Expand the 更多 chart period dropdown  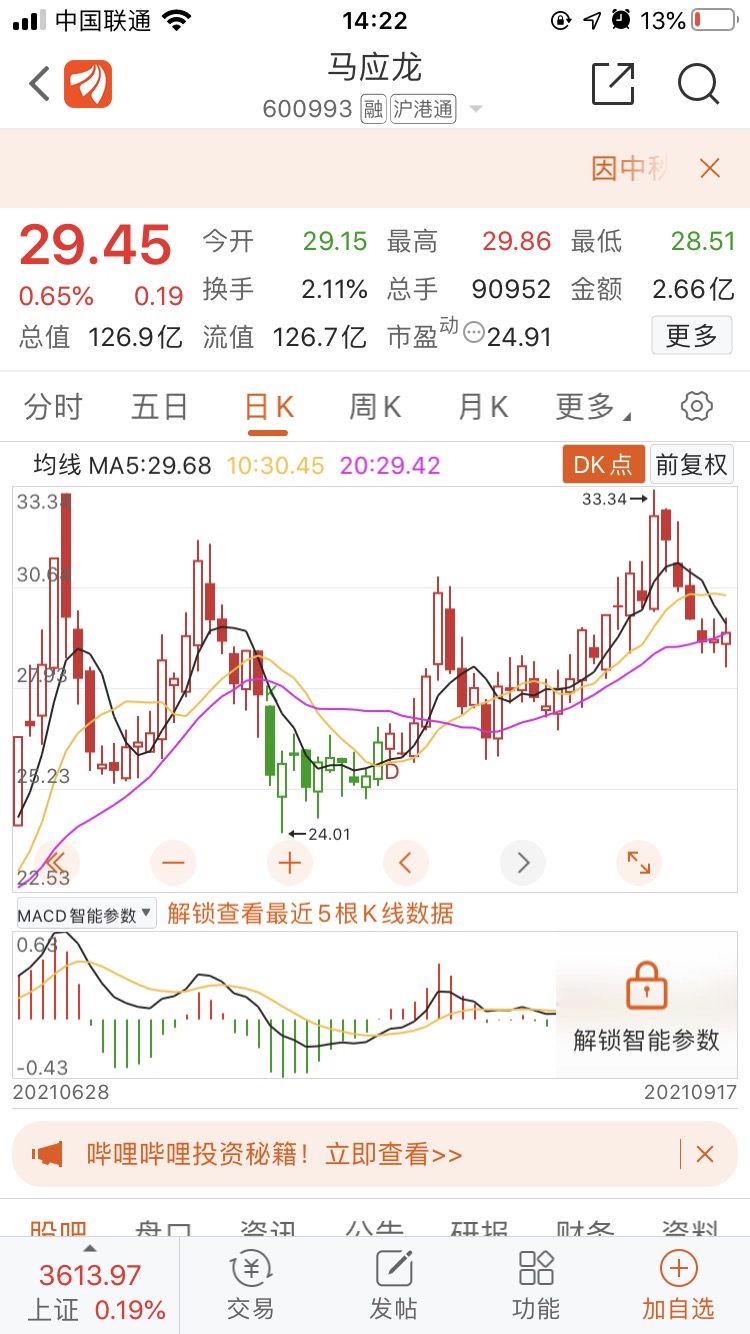pos(593,407)
